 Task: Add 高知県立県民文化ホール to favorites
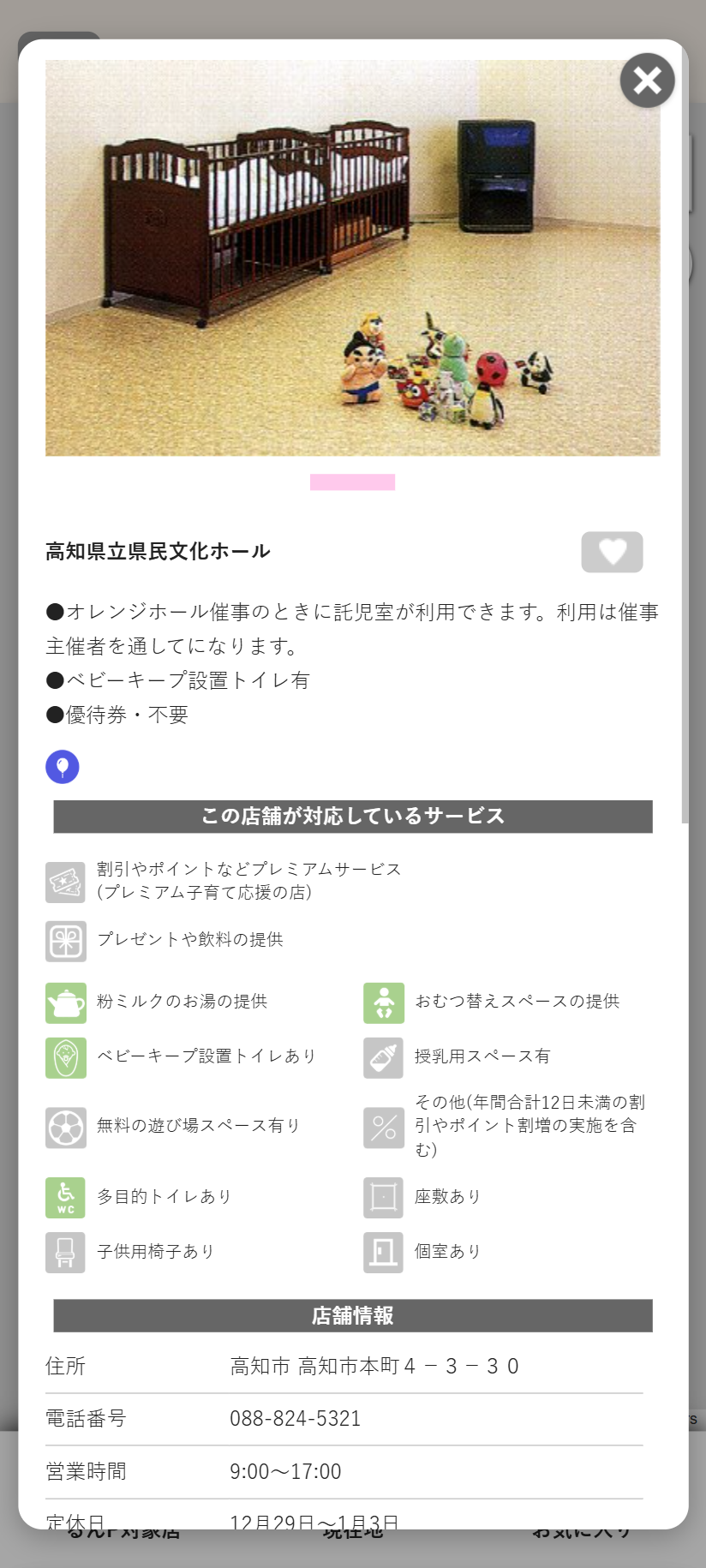click(x=612, y=552)
